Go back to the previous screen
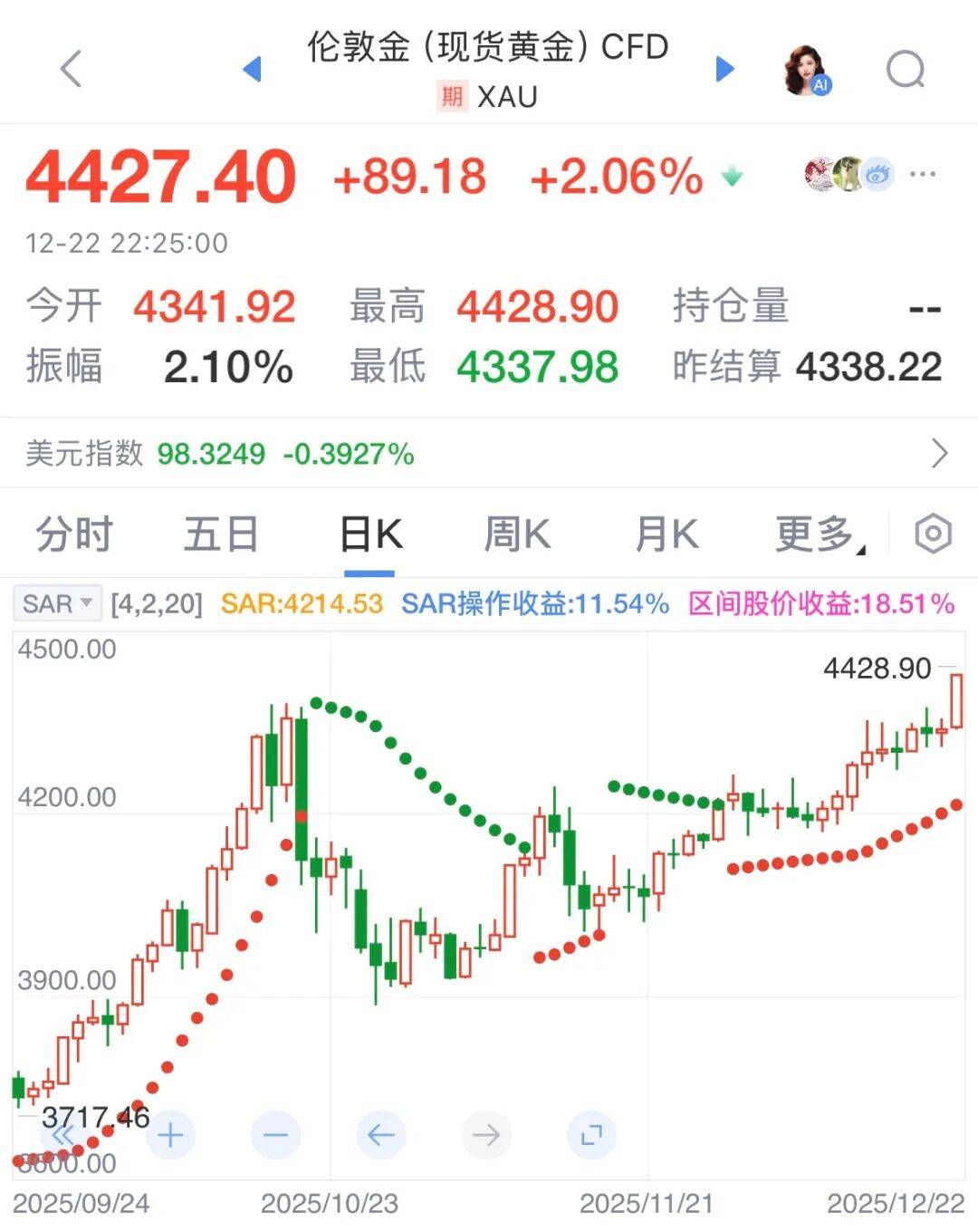Viewport: 978px width, 1232px height. 71,69
